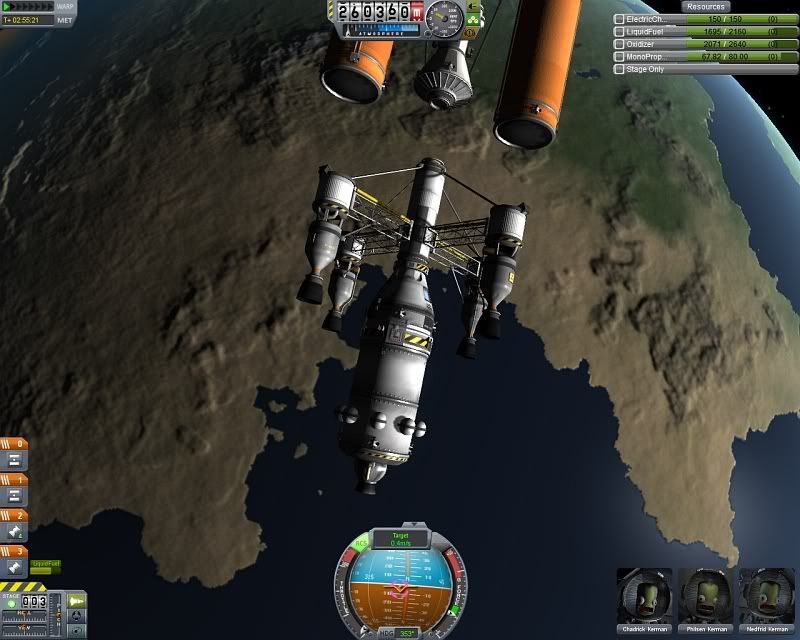Check the LiquidFuel resource box
The image size is (800, 640).
click(621, 32)
